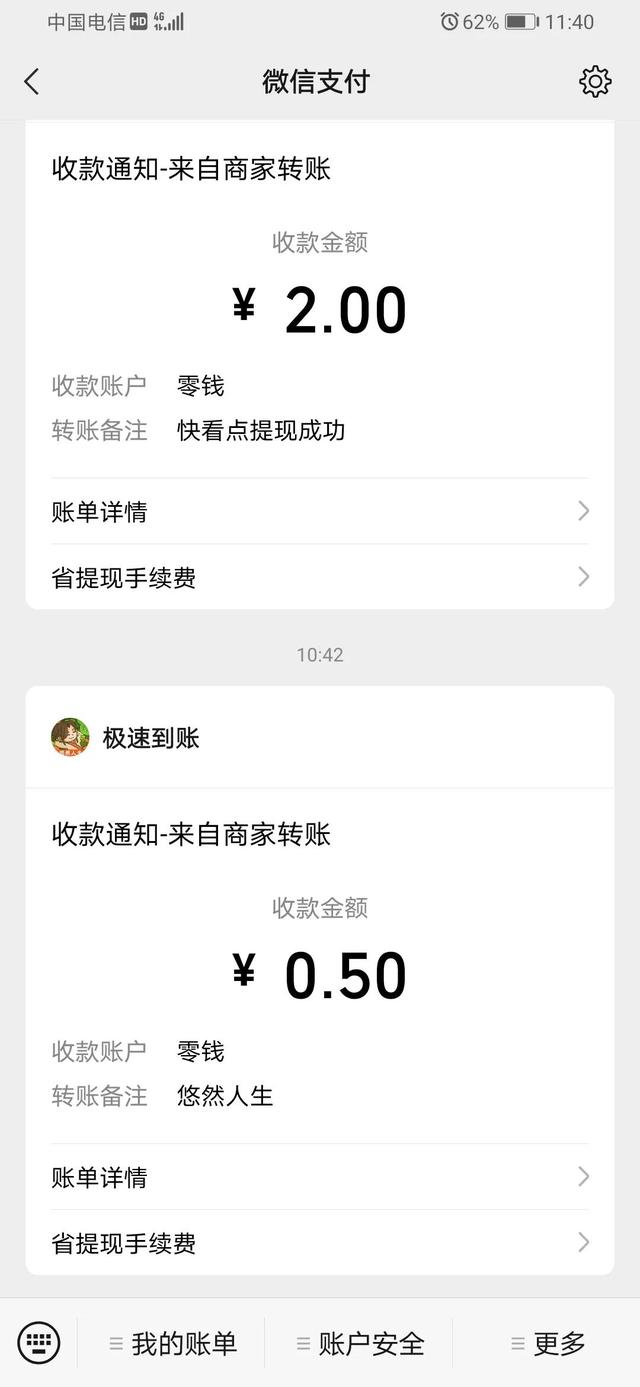Image resolution: width=640 pixels, height=1387 pixels.
Task: Open the 账户安全 menu
Action: (x=360, y=1344)
